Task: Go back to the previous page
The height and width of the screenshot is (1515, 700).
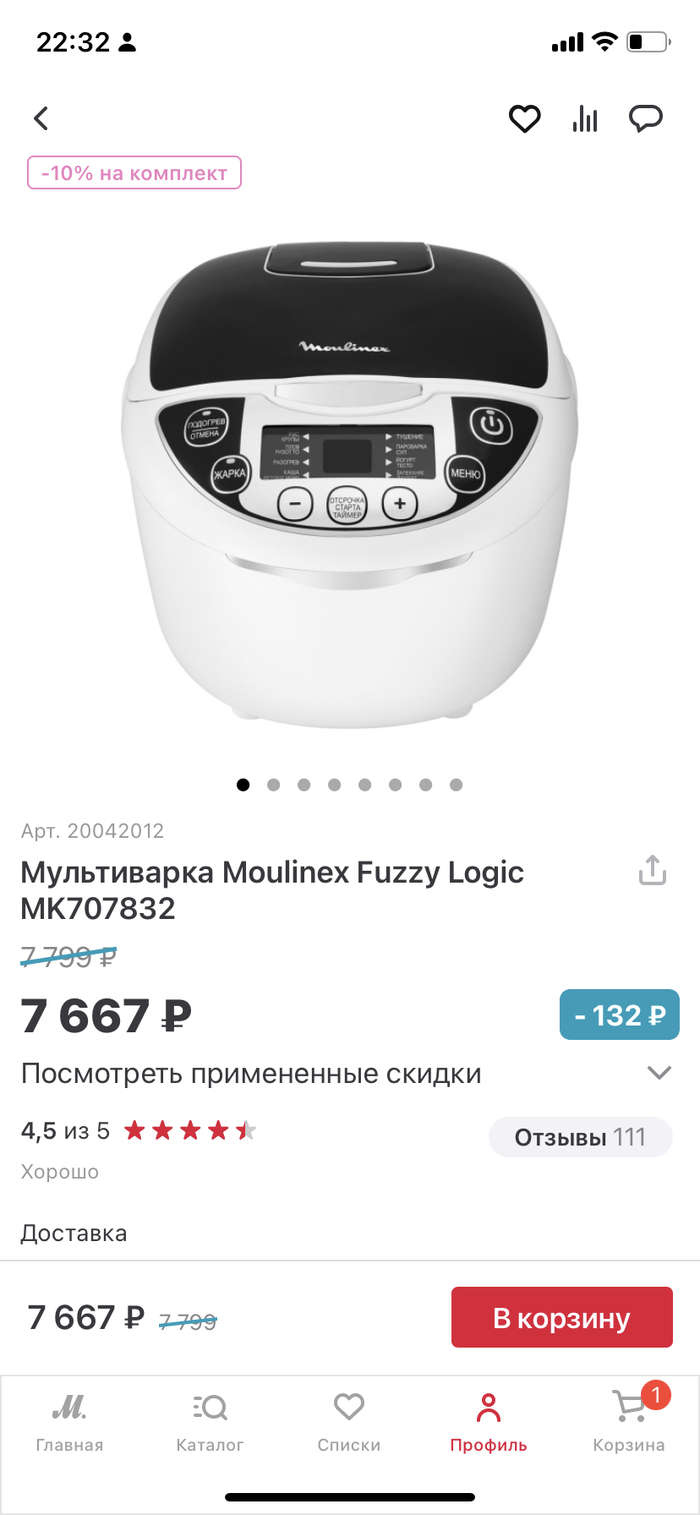Action: [x=41, y=119]
